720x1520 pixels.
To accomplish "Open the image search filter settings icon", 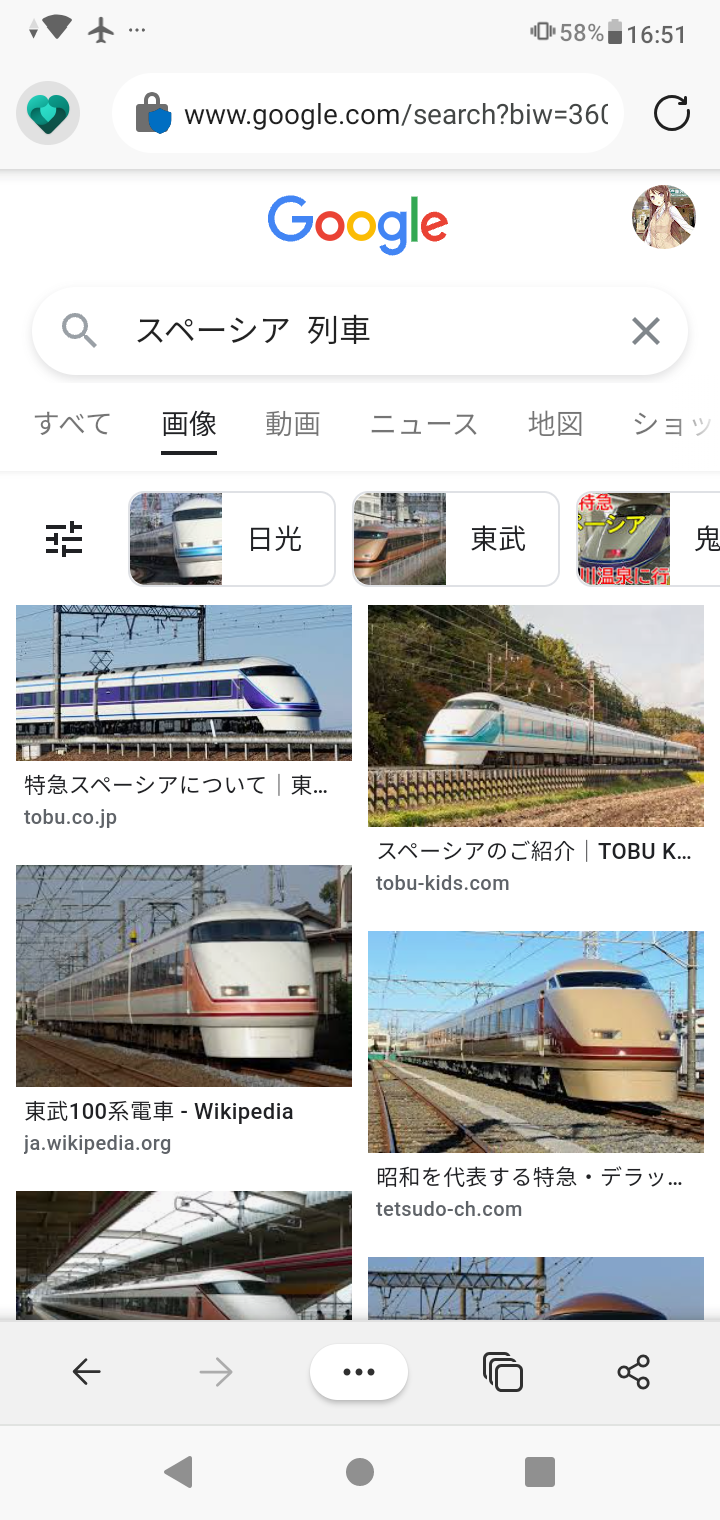I will pyautogui.click(x=64, y=539).
